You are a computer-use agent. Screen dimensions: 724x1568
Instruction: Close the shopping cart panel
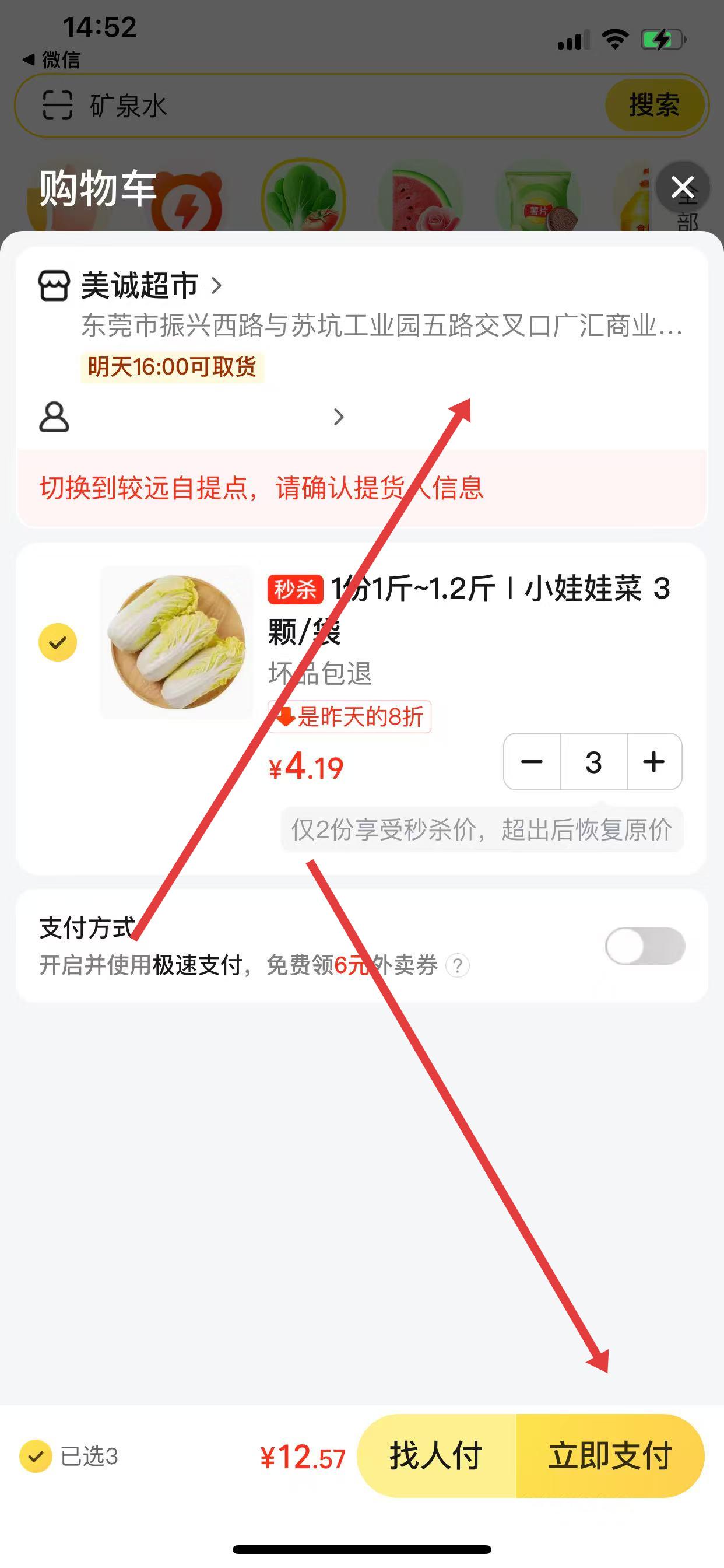pos(683,187)
